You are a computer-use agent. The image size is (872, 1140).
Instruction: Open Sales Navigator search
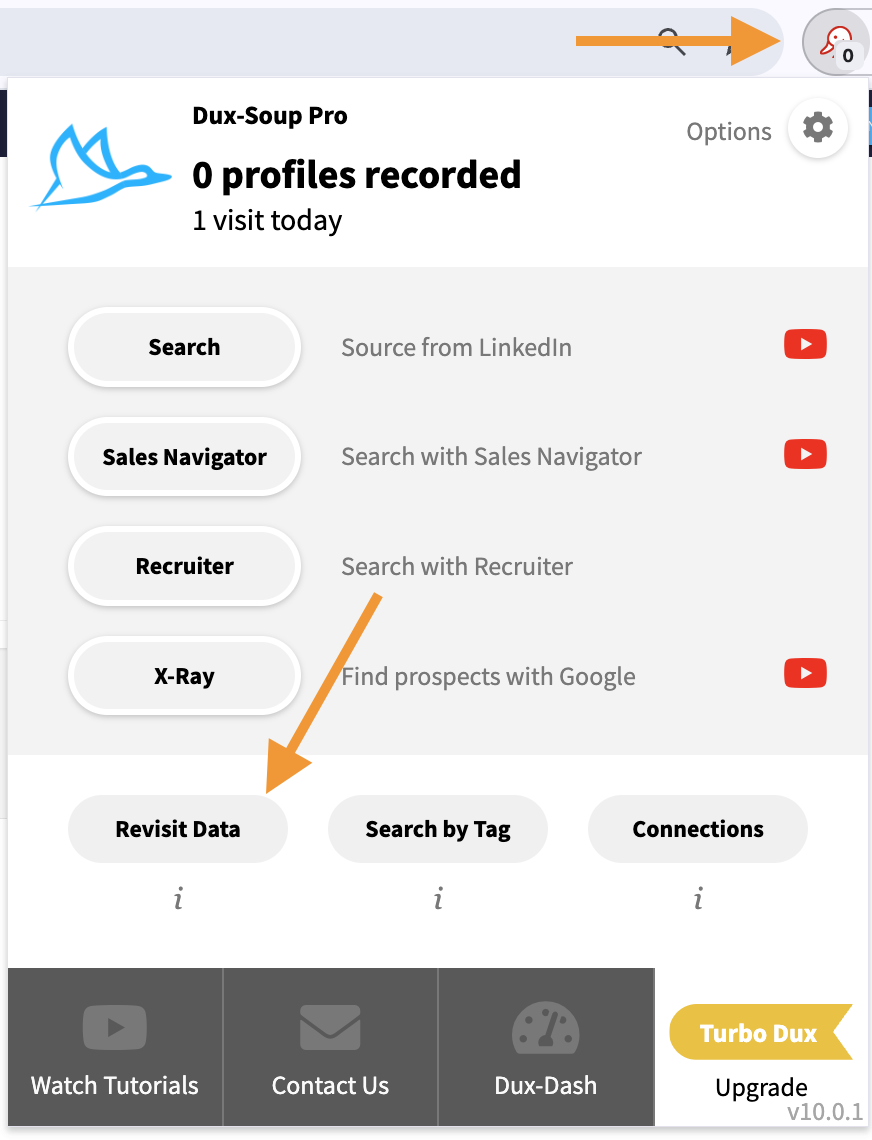[184, 457]
